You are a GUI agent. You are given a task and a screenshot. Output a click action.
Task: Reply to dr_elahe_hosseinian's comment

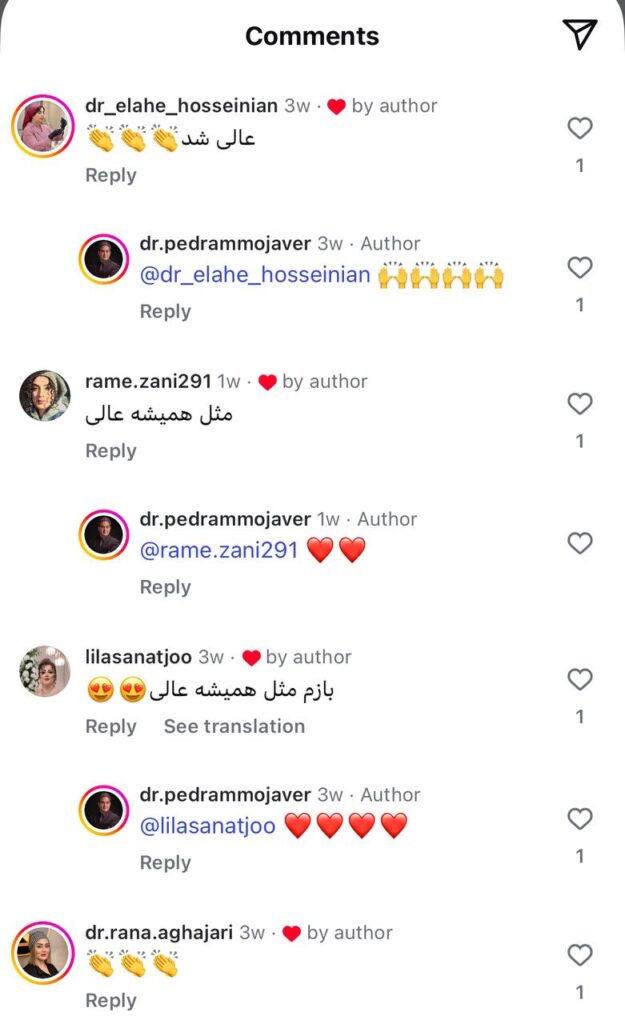[111, 175]
